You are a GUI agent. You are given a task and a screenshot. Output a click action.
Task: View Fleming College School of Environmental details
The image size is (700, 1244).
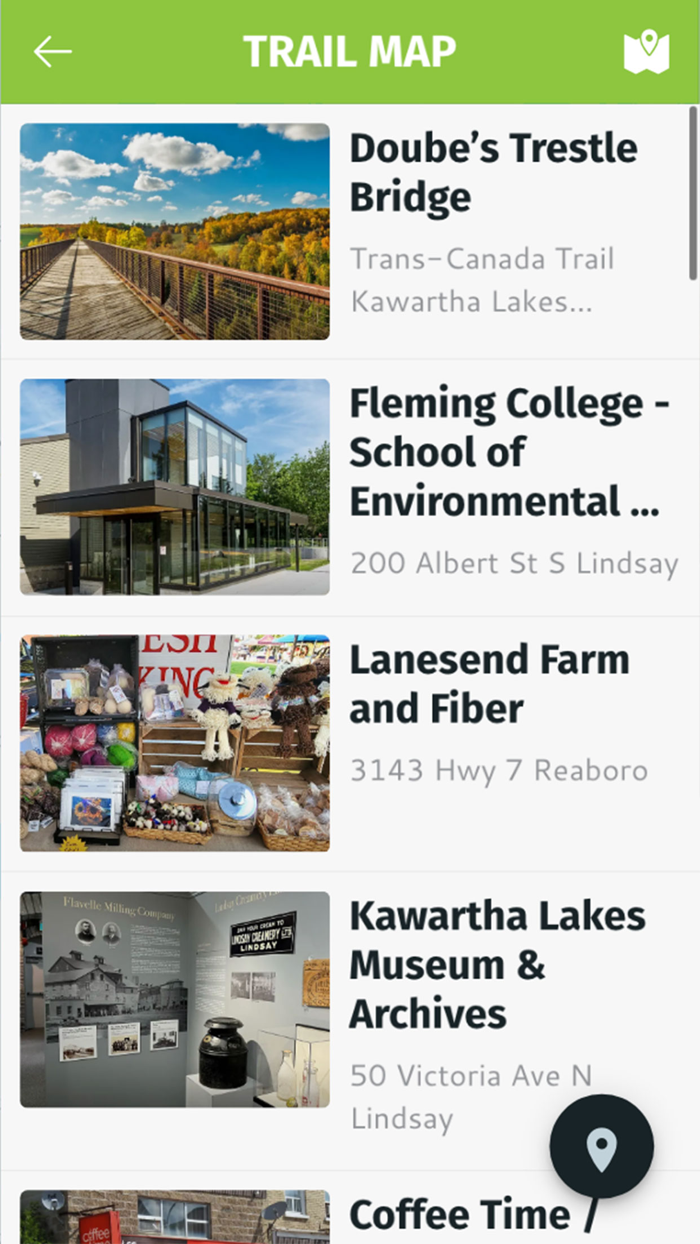[503, 453]
